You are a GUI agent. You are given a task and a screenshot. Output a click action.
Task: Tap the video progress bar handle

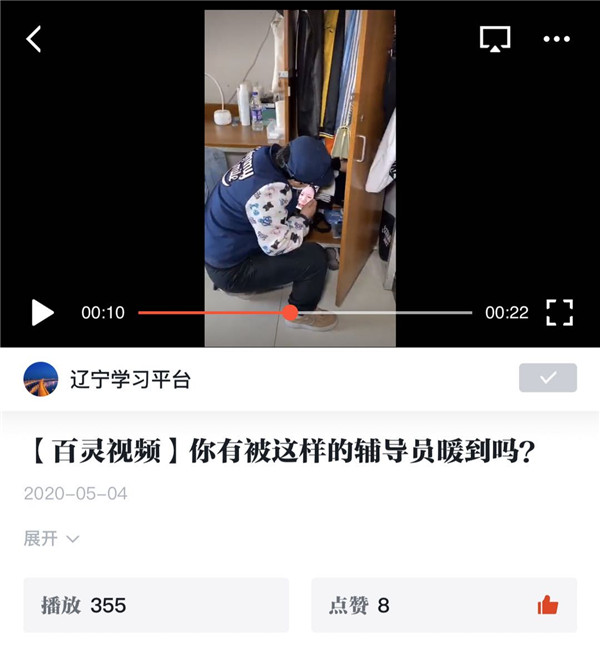290,312
